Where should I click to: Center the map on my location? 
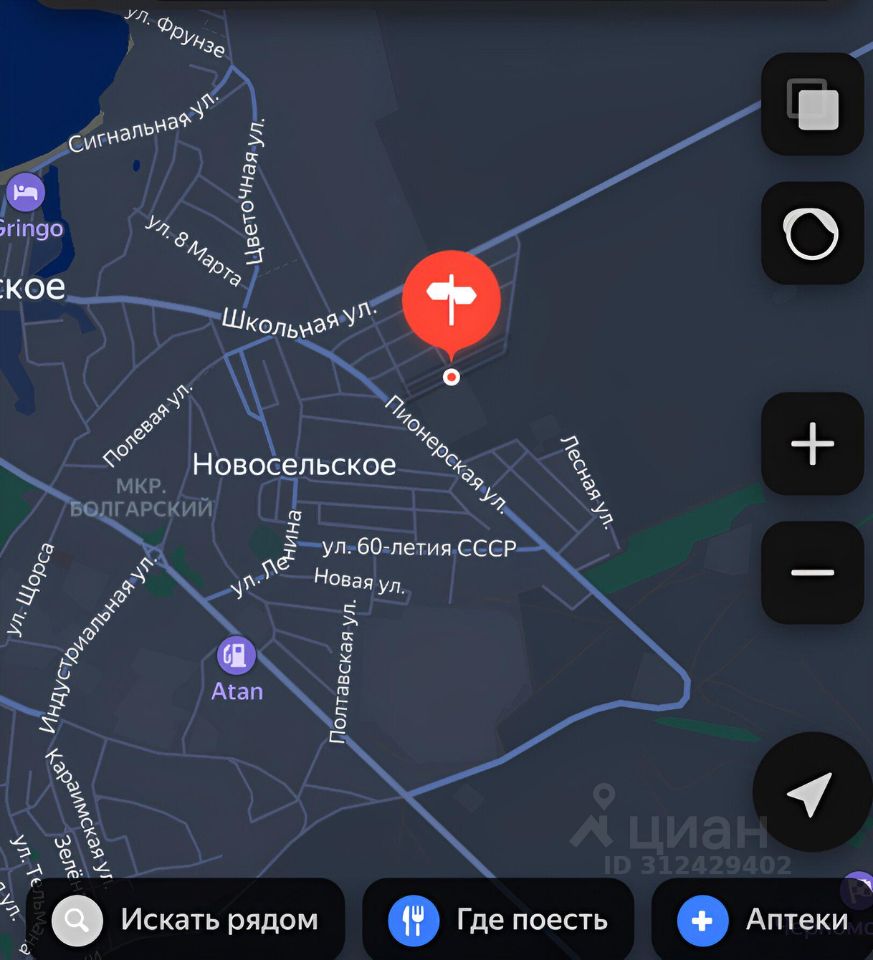point(810,794)
